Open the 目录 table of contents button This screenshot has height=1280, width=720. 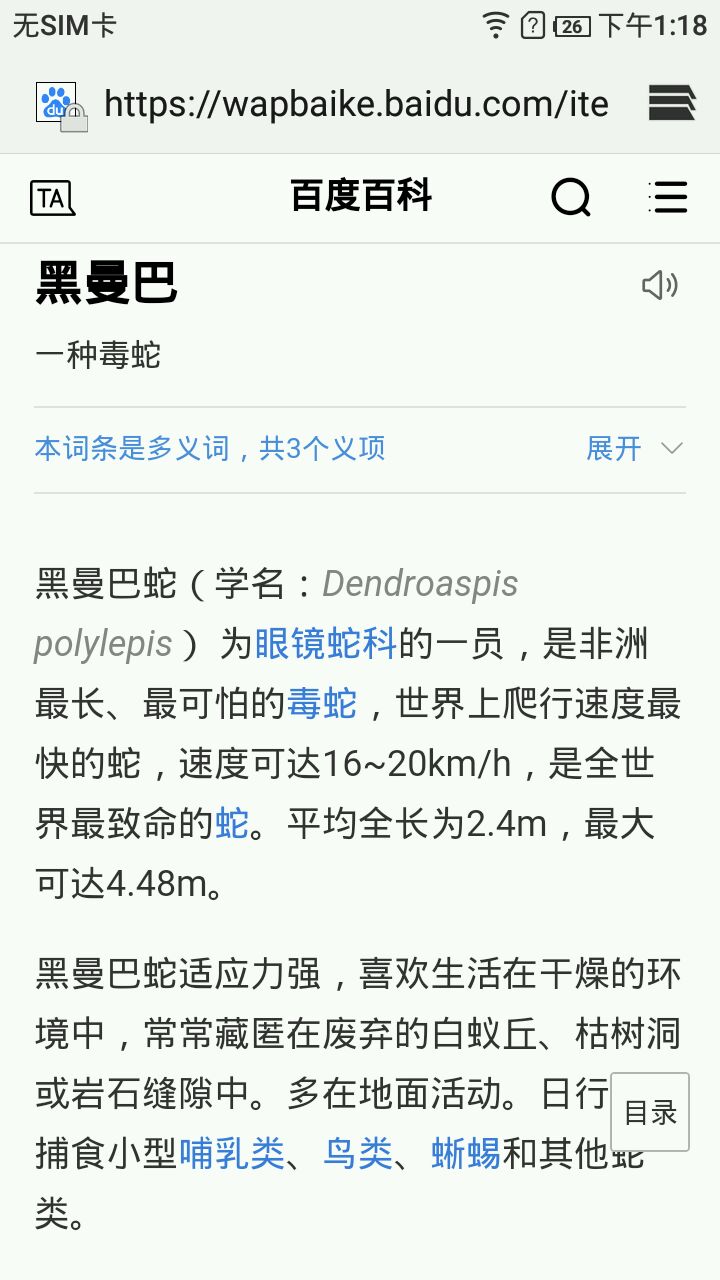point(650,1112)
